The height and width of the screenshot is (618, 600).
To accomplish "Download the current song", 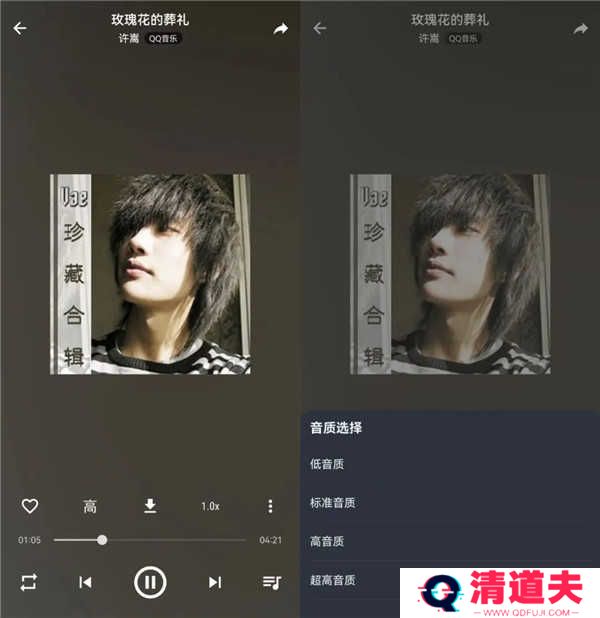I will [x=150, y=506].
